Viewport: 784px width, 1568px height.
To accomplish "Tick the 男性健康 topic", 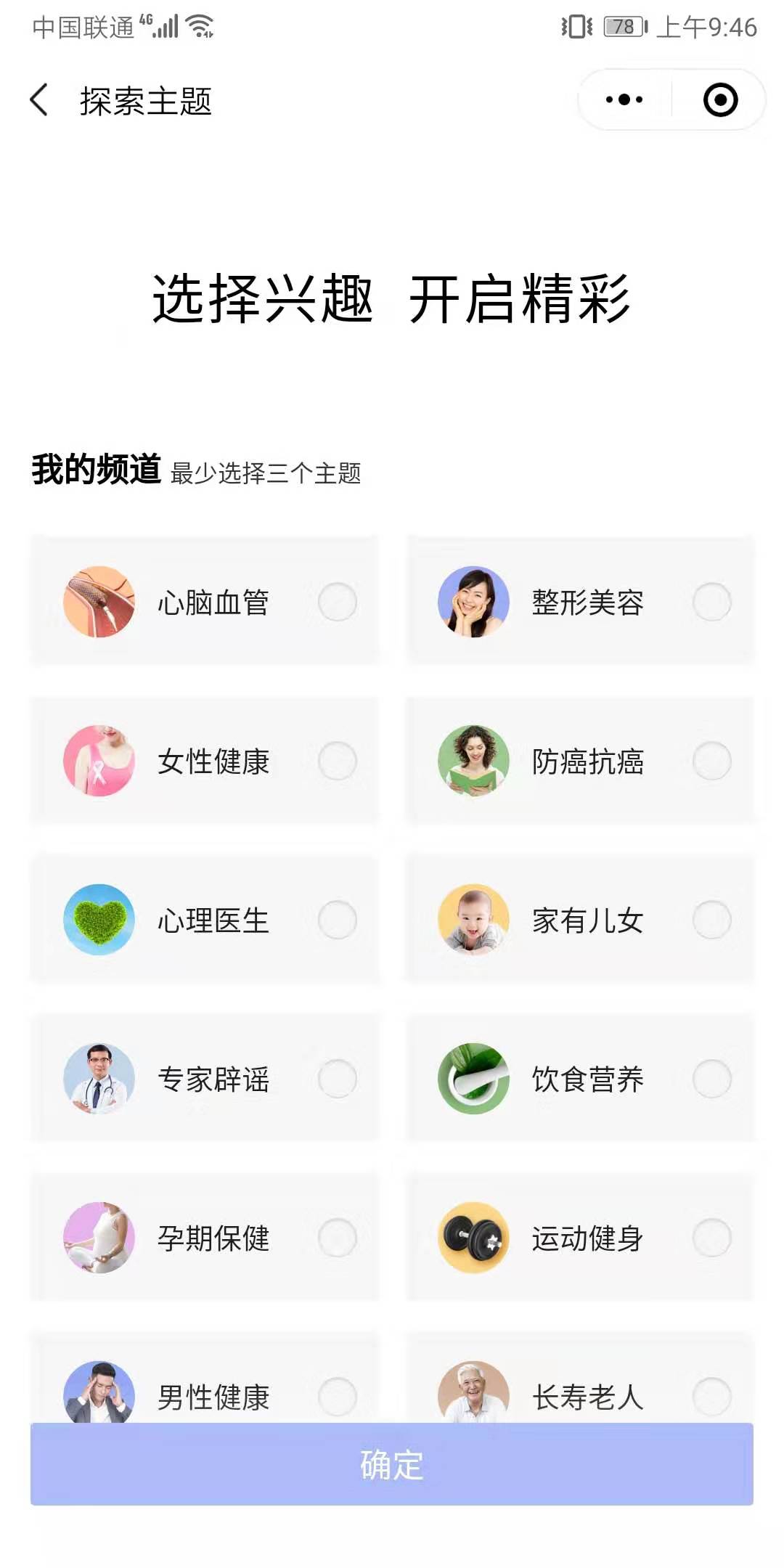I will [x=338, y=1396].
